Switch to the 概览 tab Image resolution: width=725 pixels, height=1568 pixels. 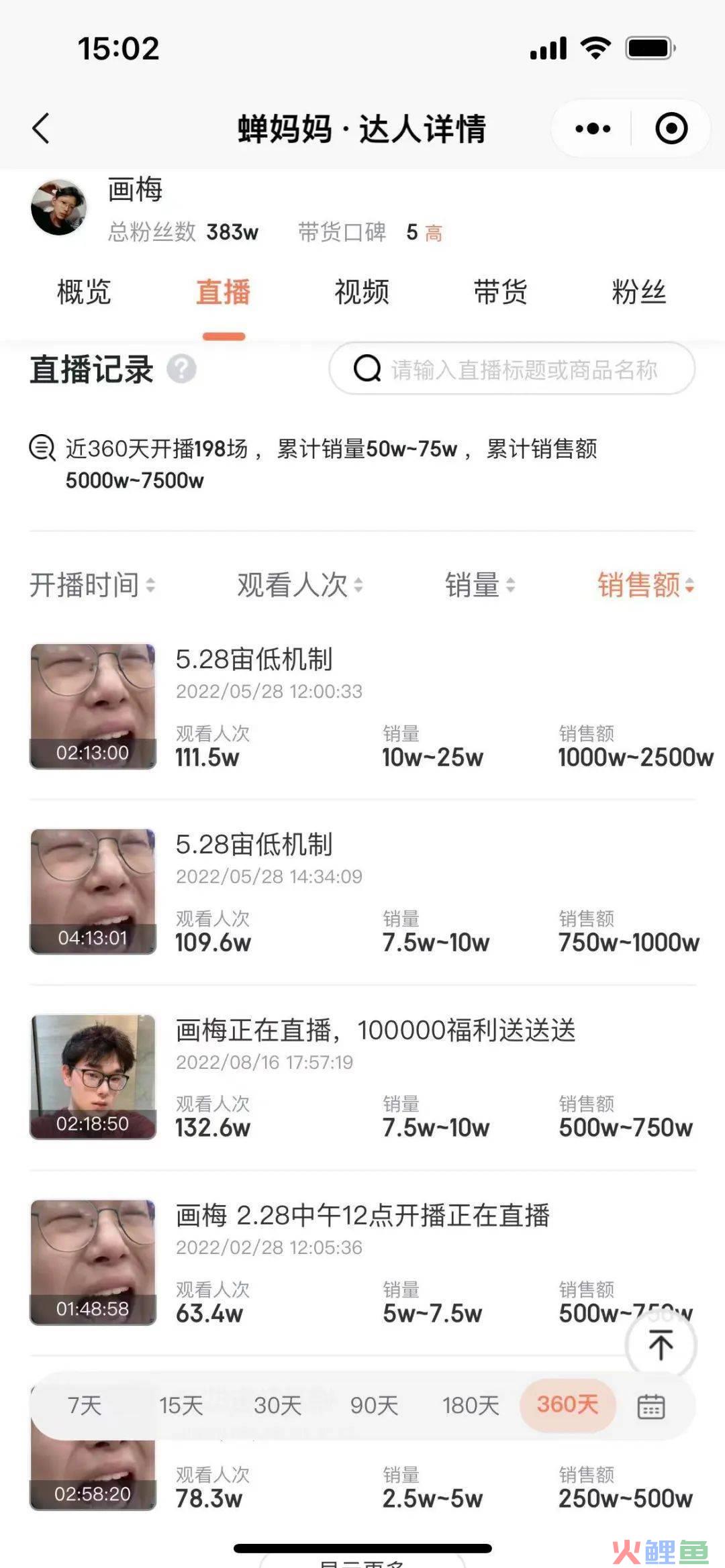coord(84,293)
